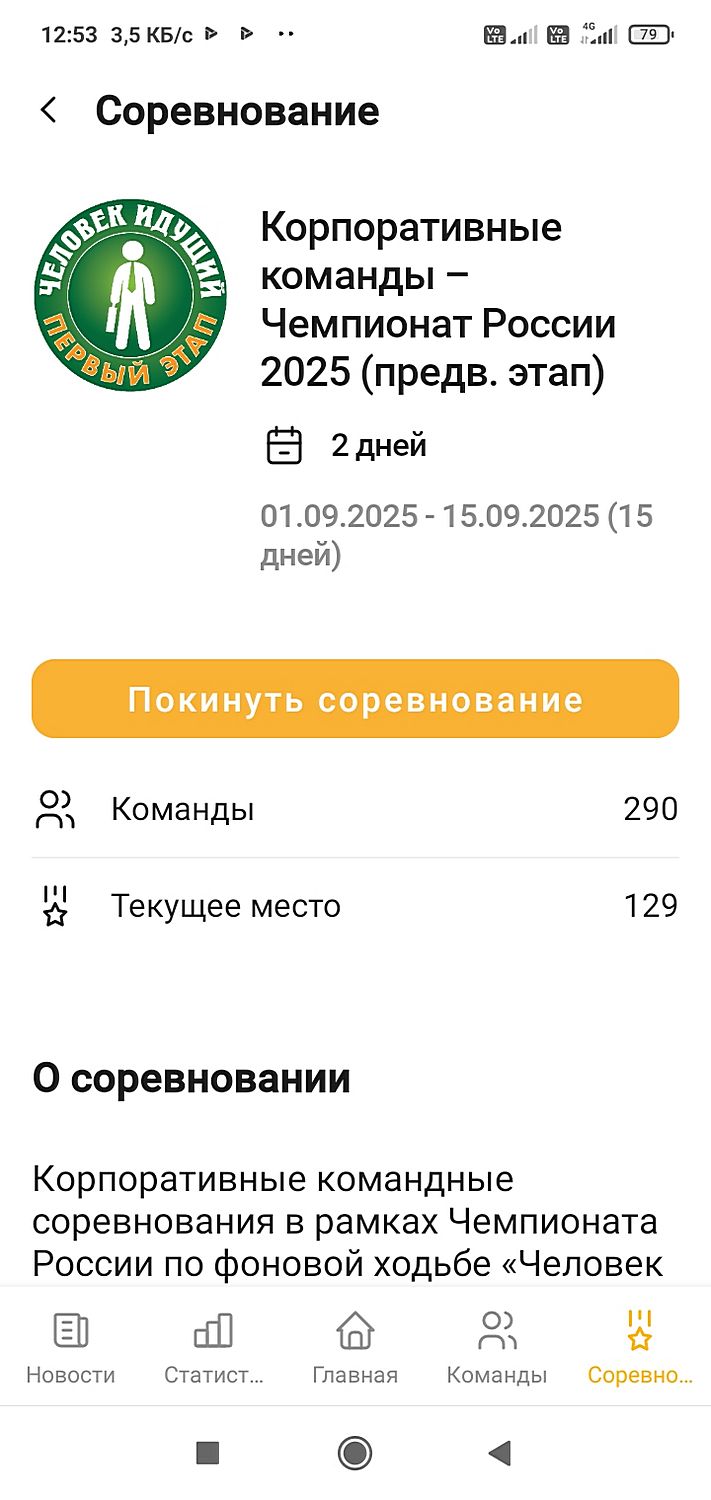Open recent apps via square button

point(207,1453)
